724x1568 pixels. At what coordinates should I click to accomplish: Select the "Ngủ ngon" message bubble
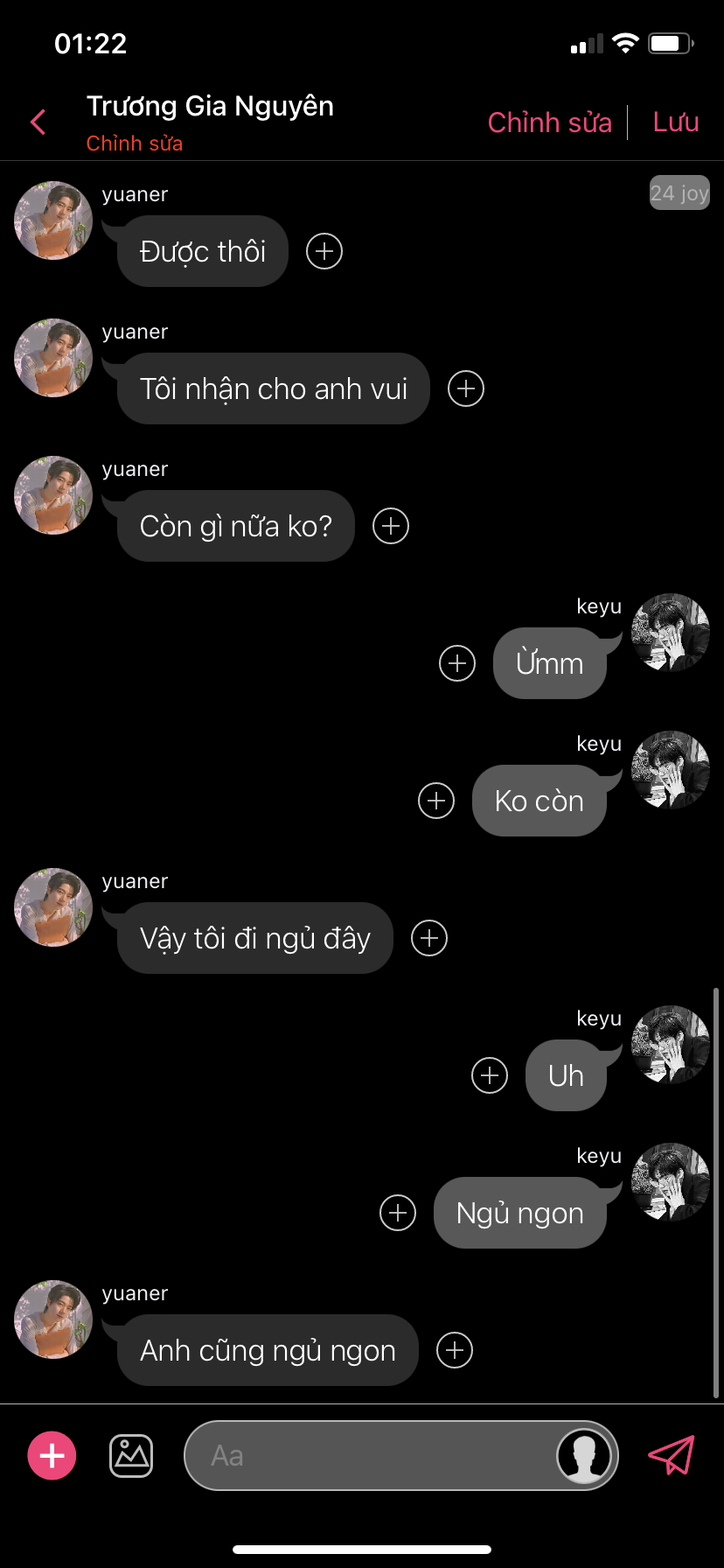(519, 1213)
